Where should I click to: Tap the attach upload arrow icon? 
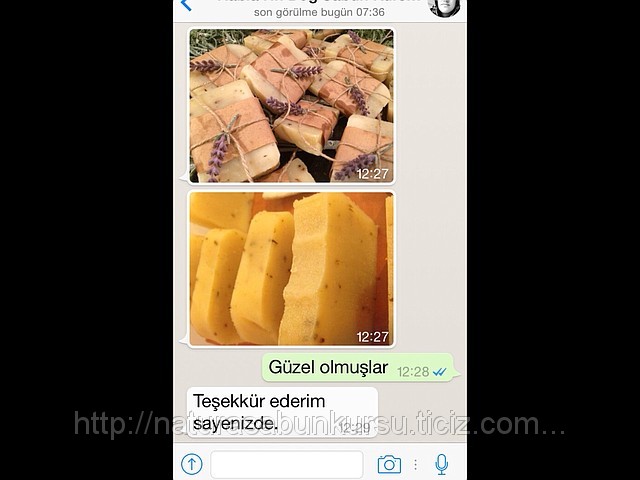pos(191,464)
